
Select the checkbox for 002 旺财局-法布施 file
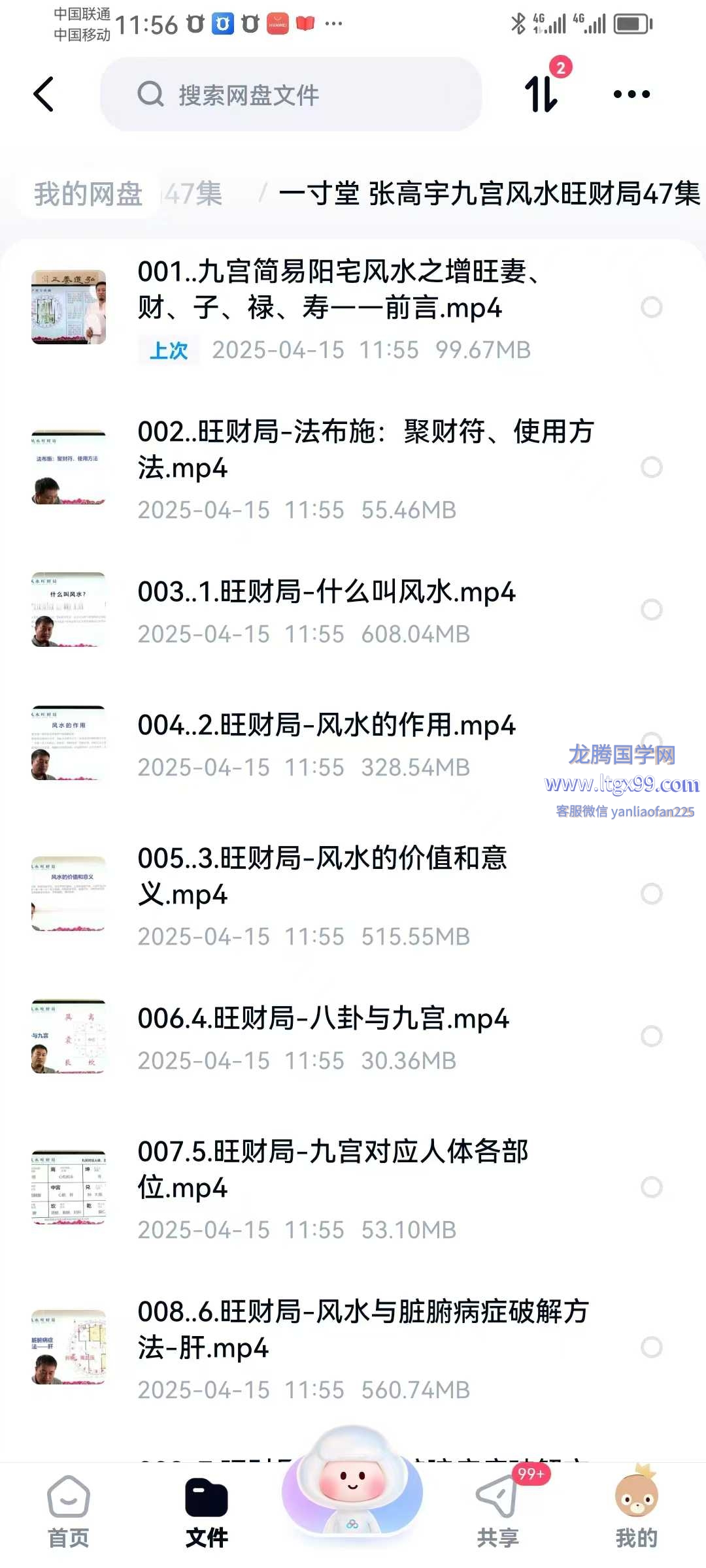point(651,467)
